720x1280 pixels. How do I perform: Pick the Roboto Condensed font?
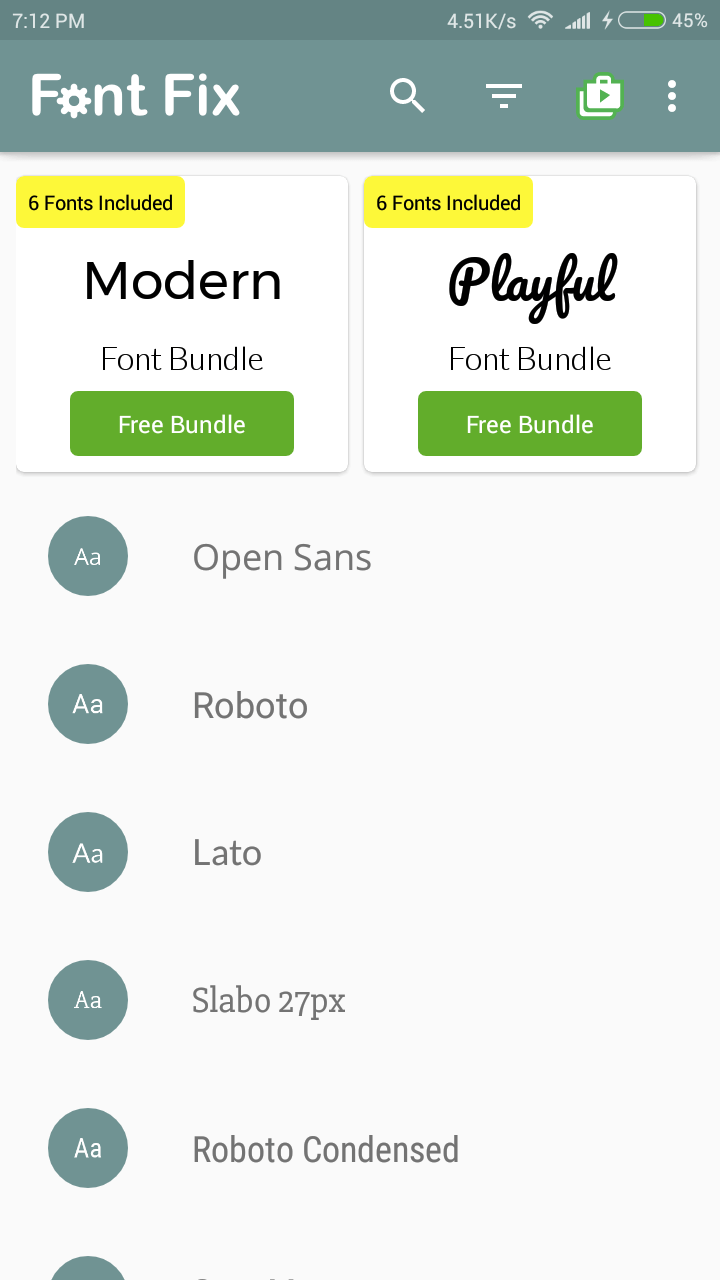(360, 1149)
